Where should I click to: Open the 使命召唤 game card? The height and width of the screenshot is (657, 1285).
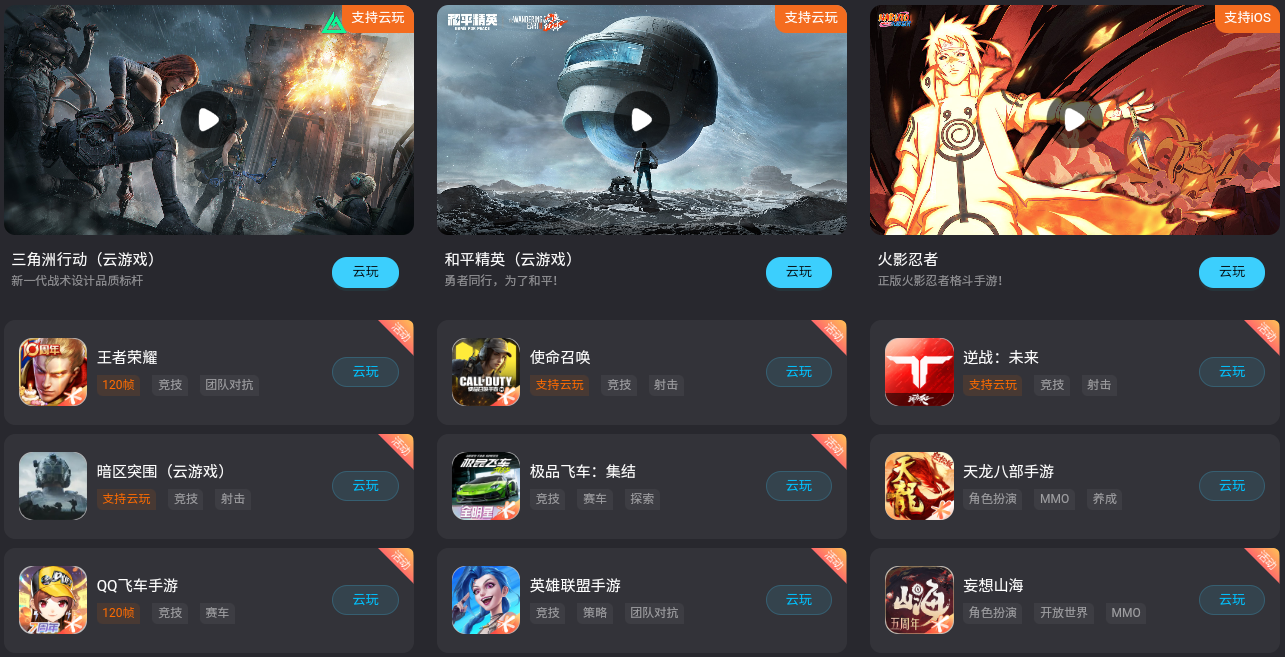click(x=560, y=358)
